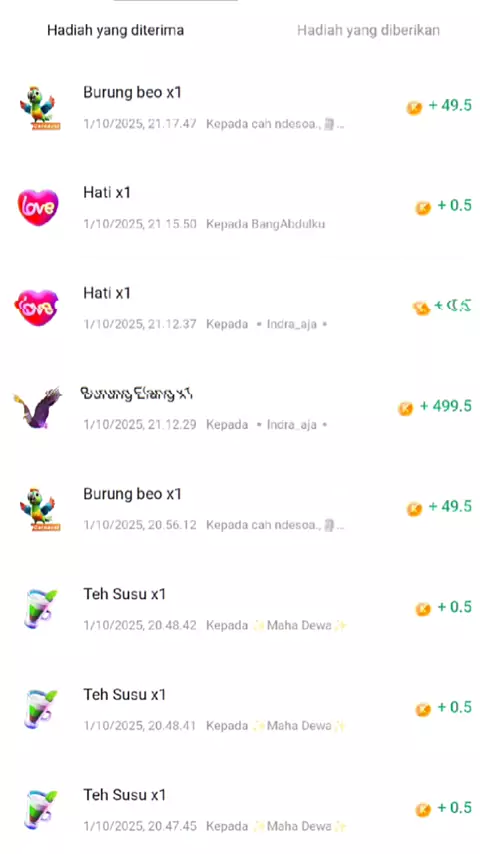Switch to the Hadiah yang diberikan tab
480x854 pixels.
[x=368, y=30]
